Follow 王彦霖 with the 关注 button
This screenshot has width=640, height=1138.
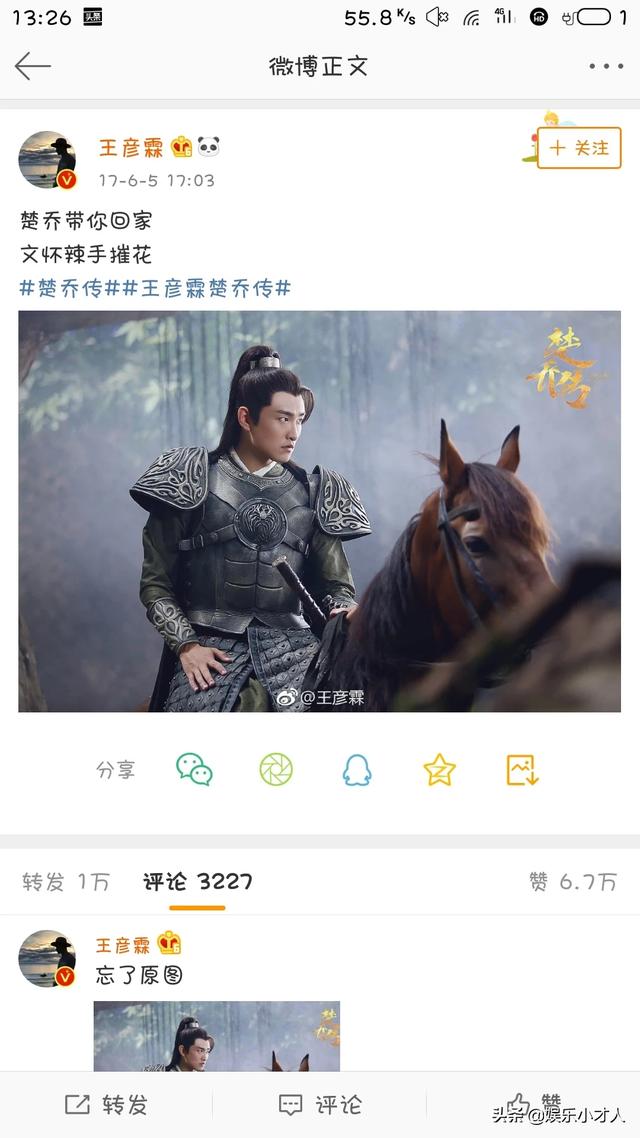click(579, 148)
